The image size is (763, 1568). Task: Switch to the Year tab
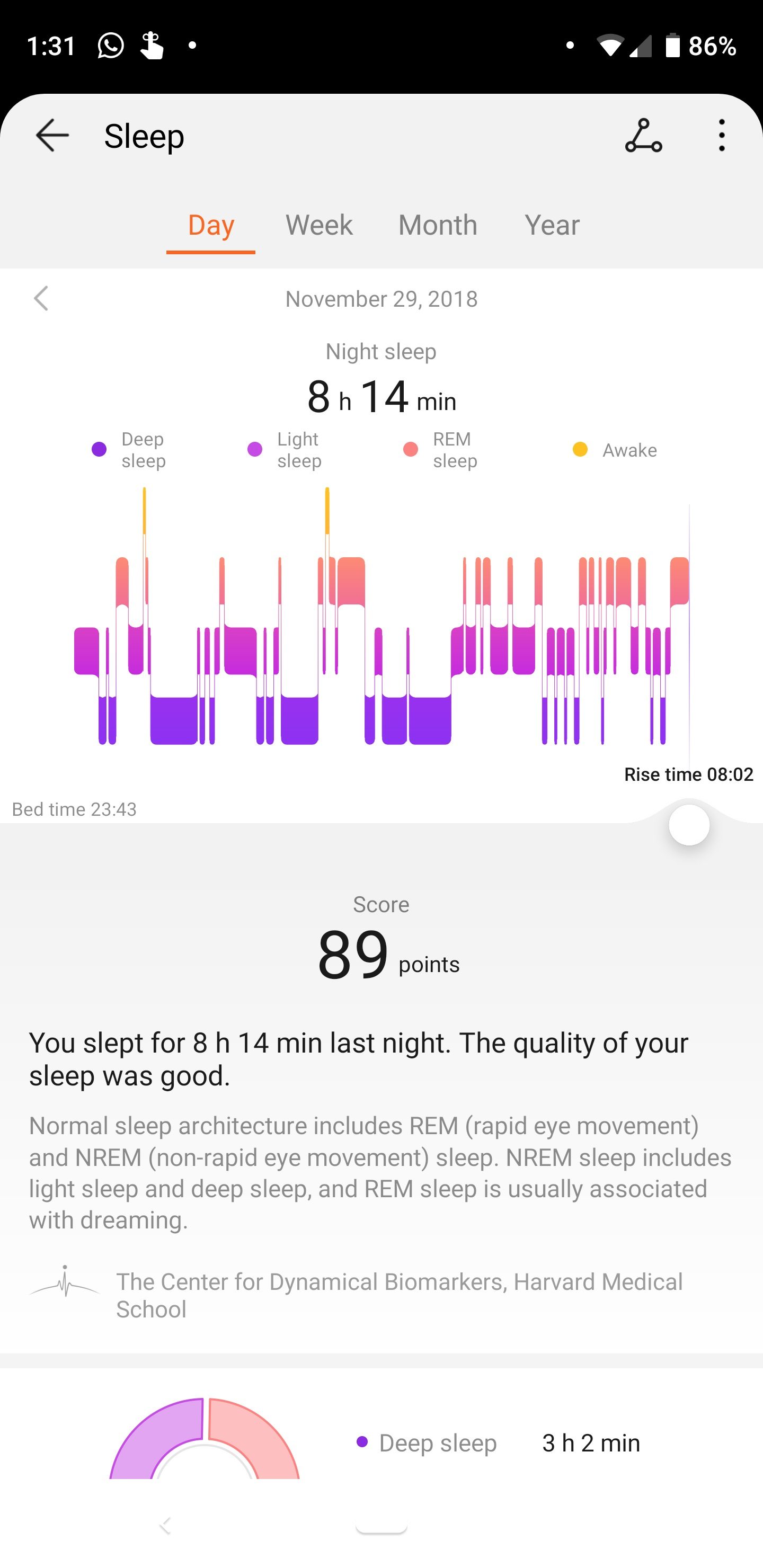tap(552, 225)
